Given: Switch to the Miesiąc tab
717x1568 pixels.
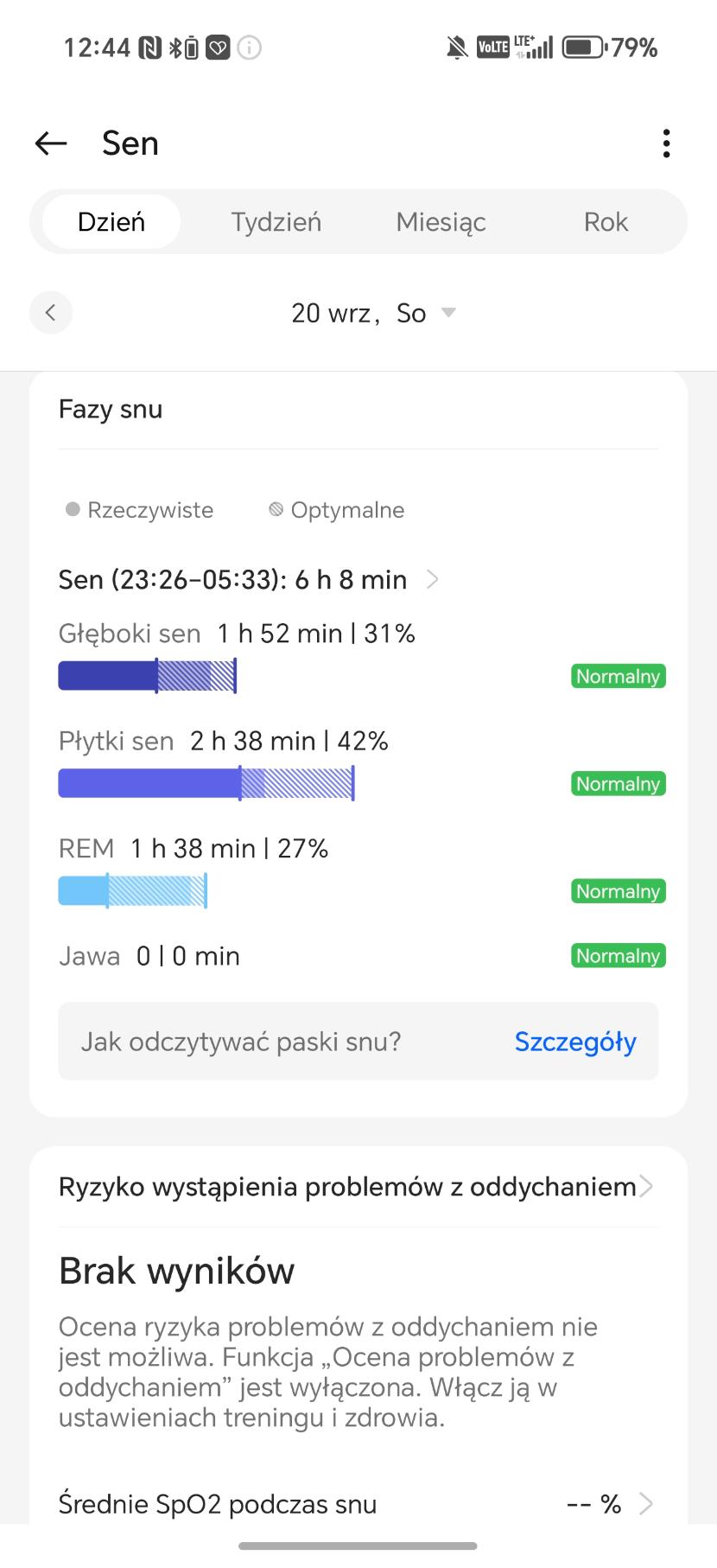Looking at the screenshot, I should 441,222.
